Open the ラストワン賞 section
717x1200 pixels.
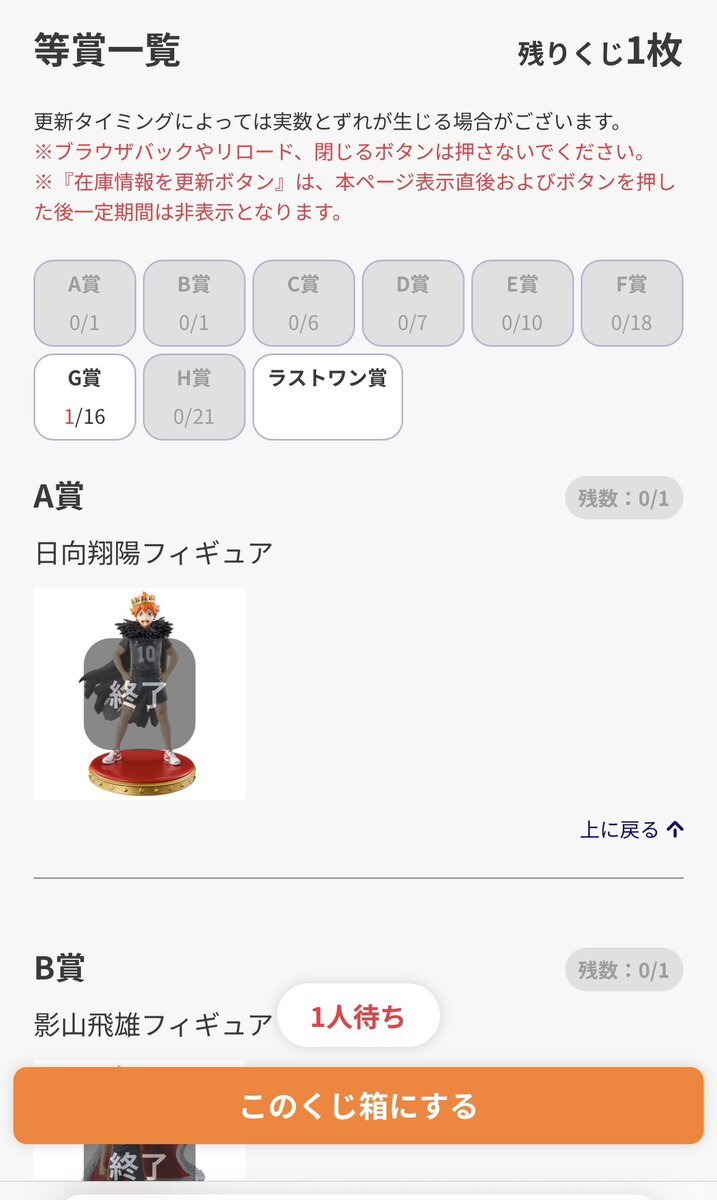coord(328,397)
